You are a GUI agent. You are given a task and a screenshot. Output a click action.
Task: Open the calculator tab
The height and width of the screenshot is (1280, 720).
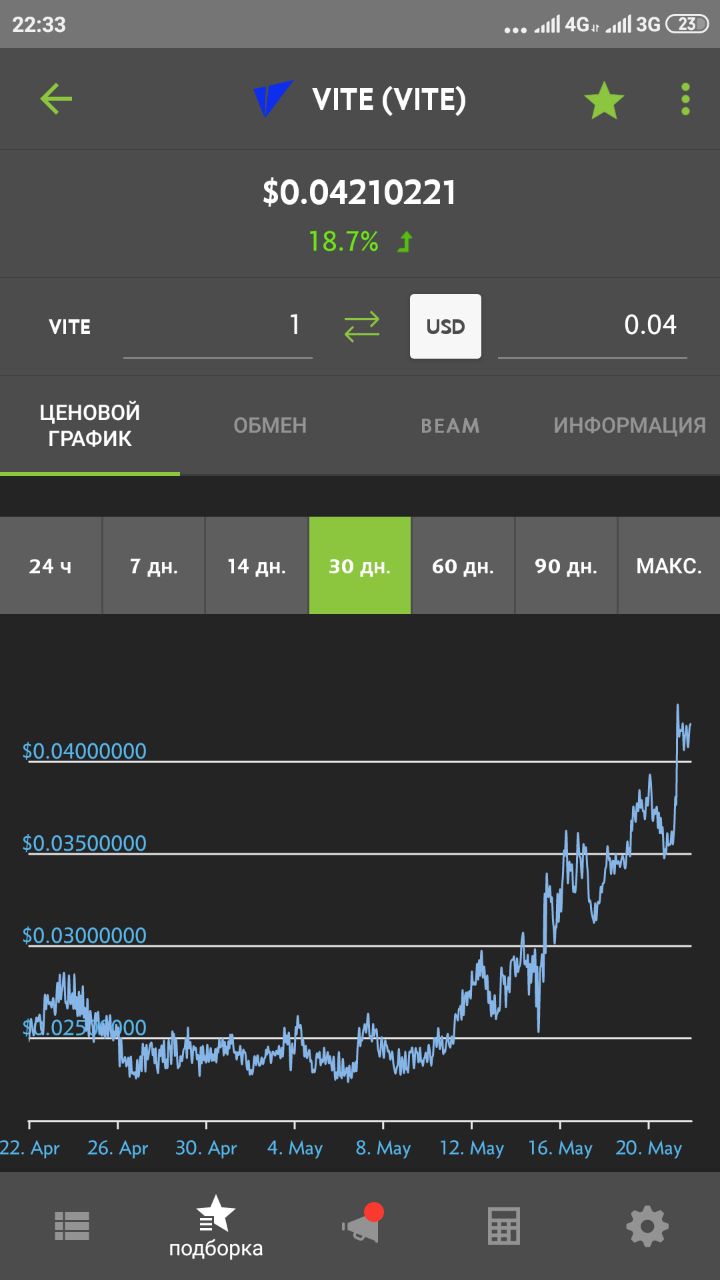point(504,1226)
